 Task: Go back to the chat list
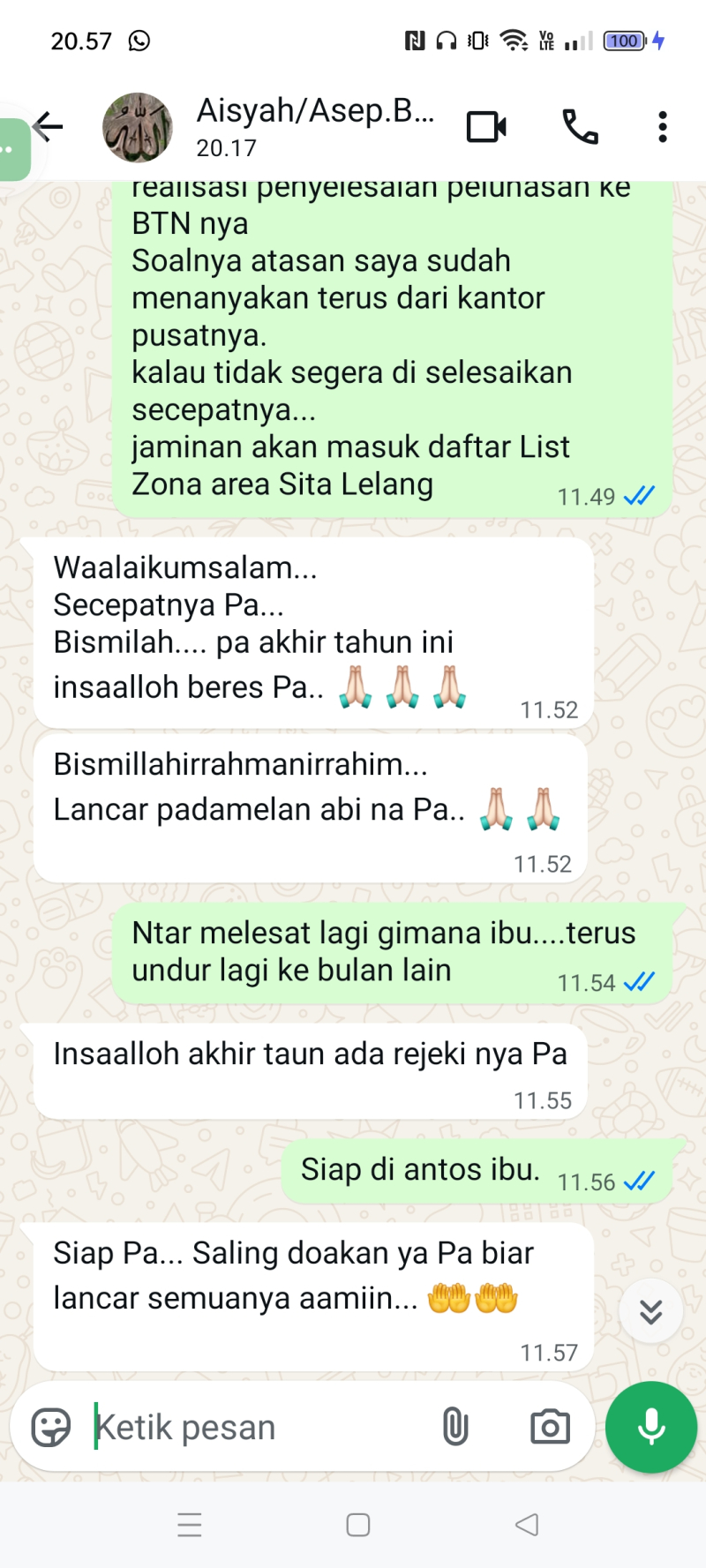tap(49, 127)
